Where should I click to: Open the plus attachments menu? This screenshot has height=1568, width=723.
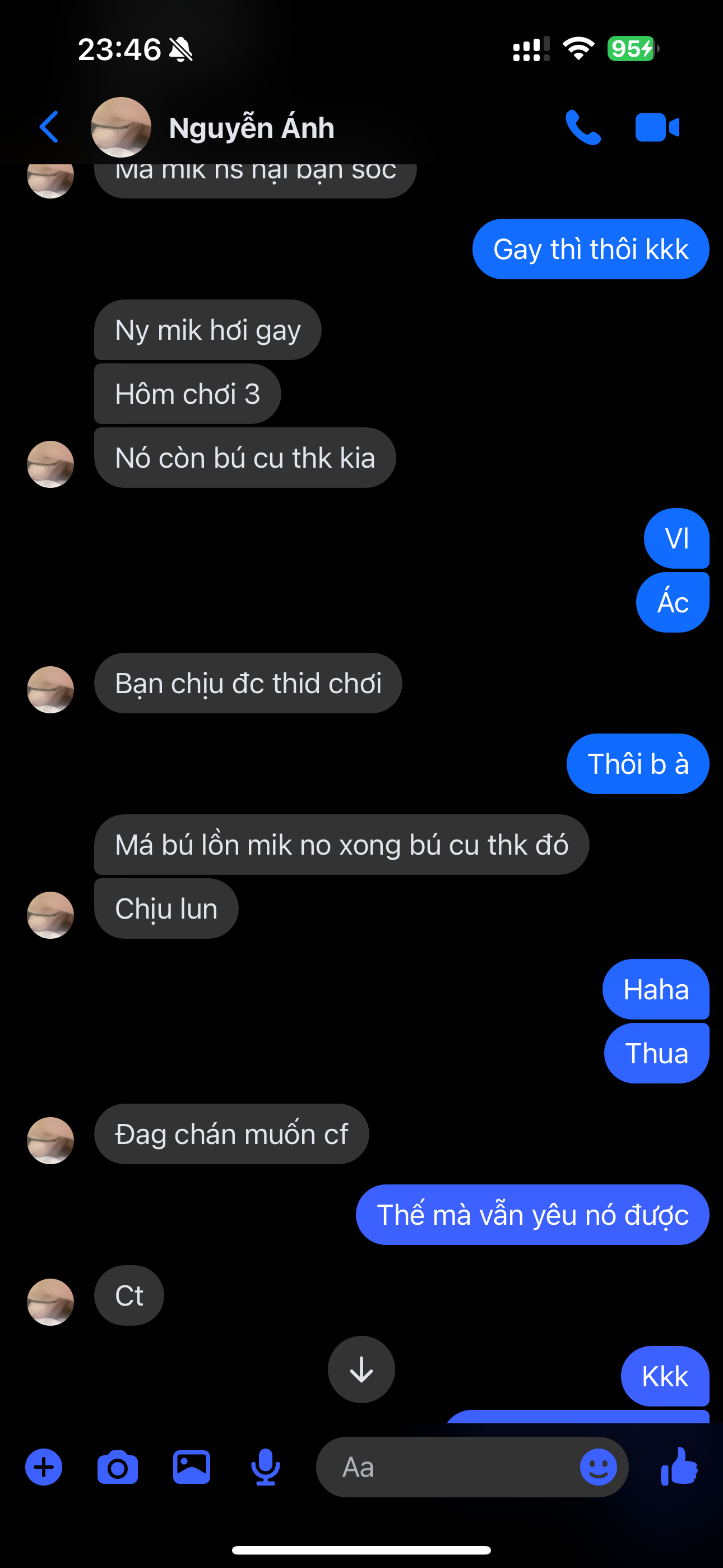(x=44, y=1468)
